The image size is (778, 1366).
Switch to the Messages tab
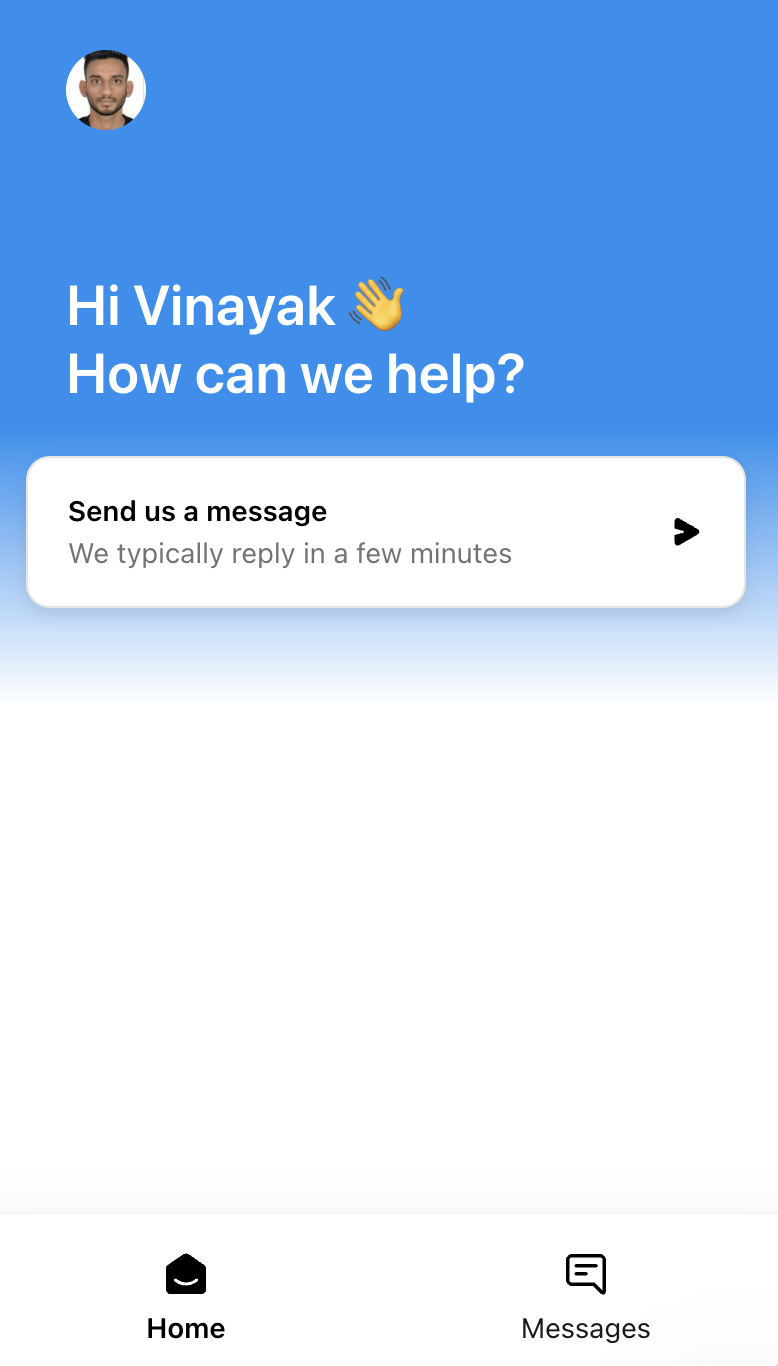point(585,1296)
